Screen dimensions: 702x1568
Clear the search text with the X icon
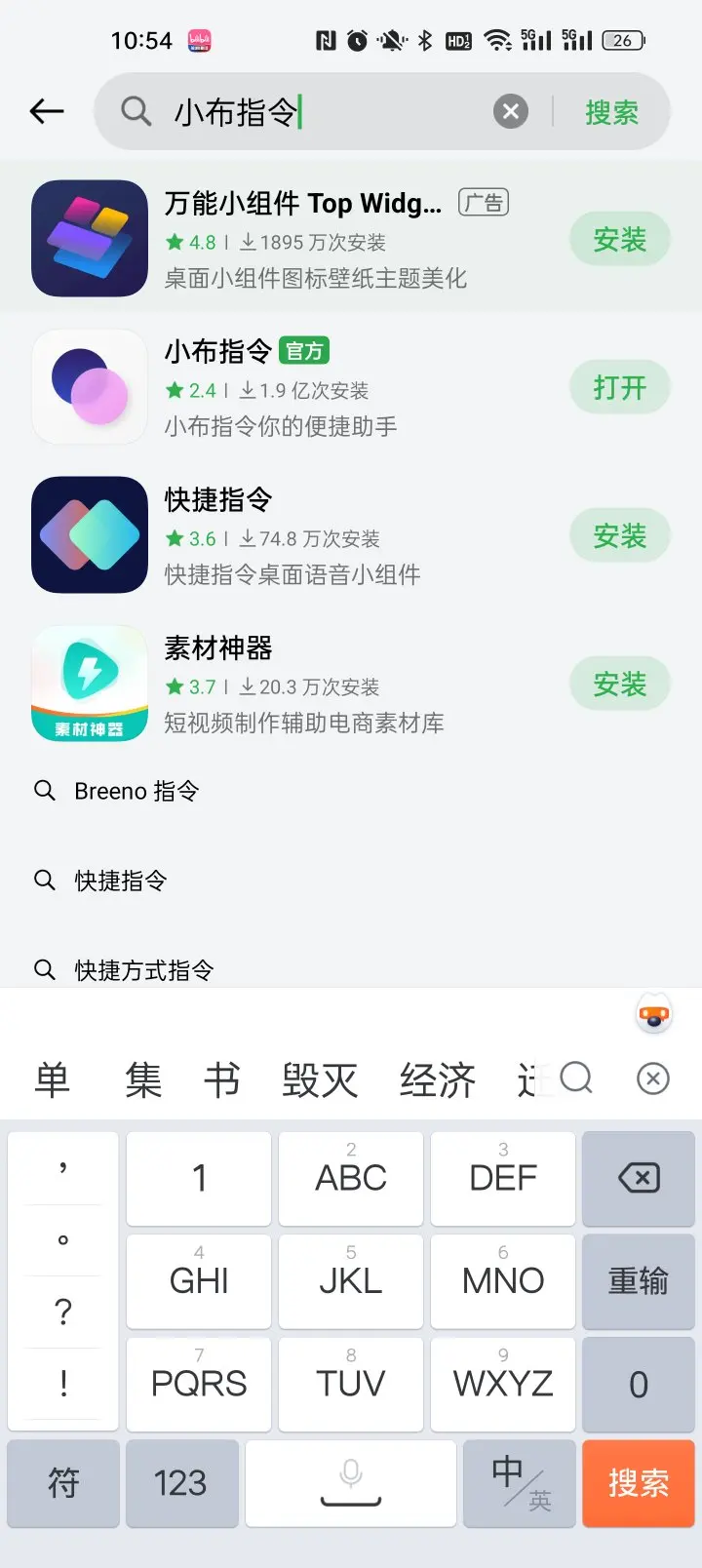510,111
